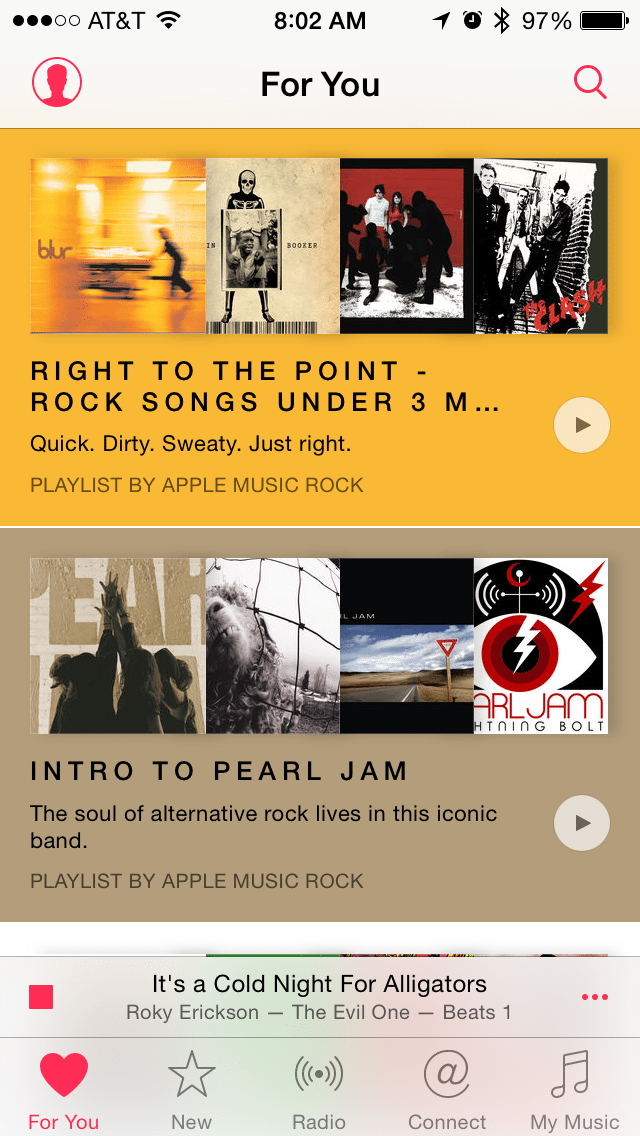Open the account profile icon
Screen dimensions: 640x1136
coord(57,82)
